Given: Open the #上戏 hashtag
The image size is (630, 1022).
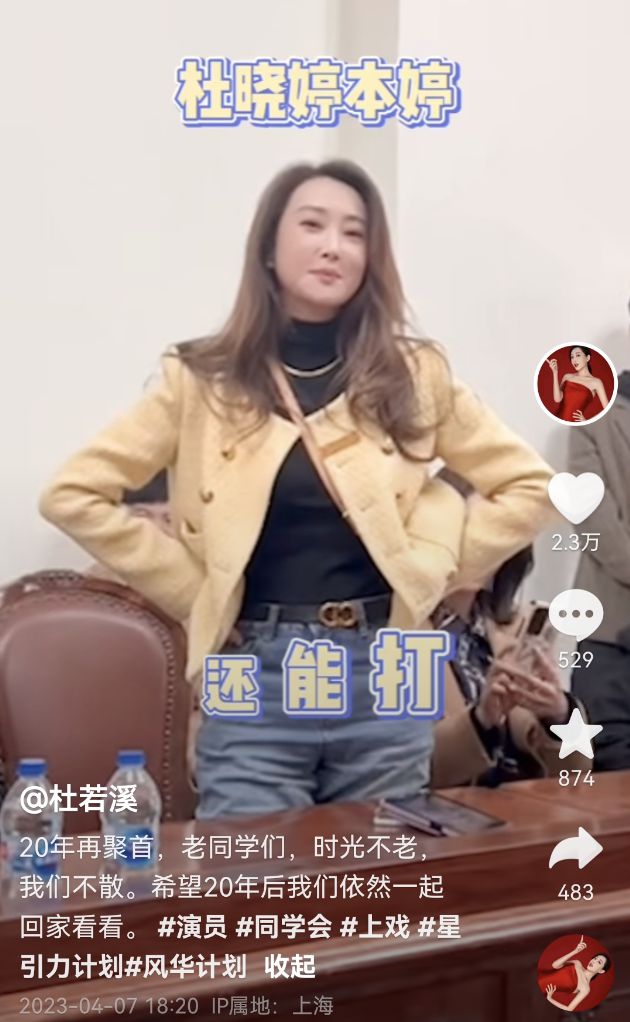Looking at the screenshot, I should point(375,926).
